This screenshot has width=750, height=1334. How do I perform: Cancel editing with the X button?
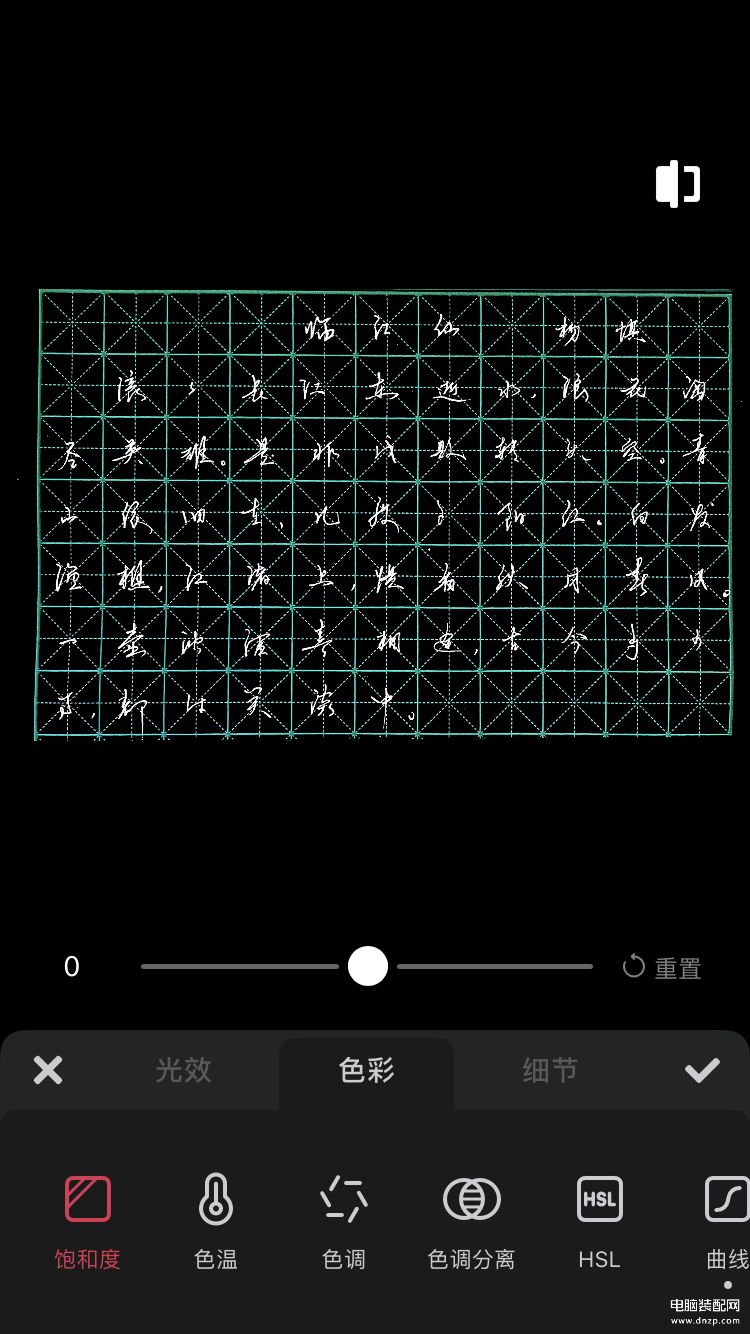point(48,1070)
